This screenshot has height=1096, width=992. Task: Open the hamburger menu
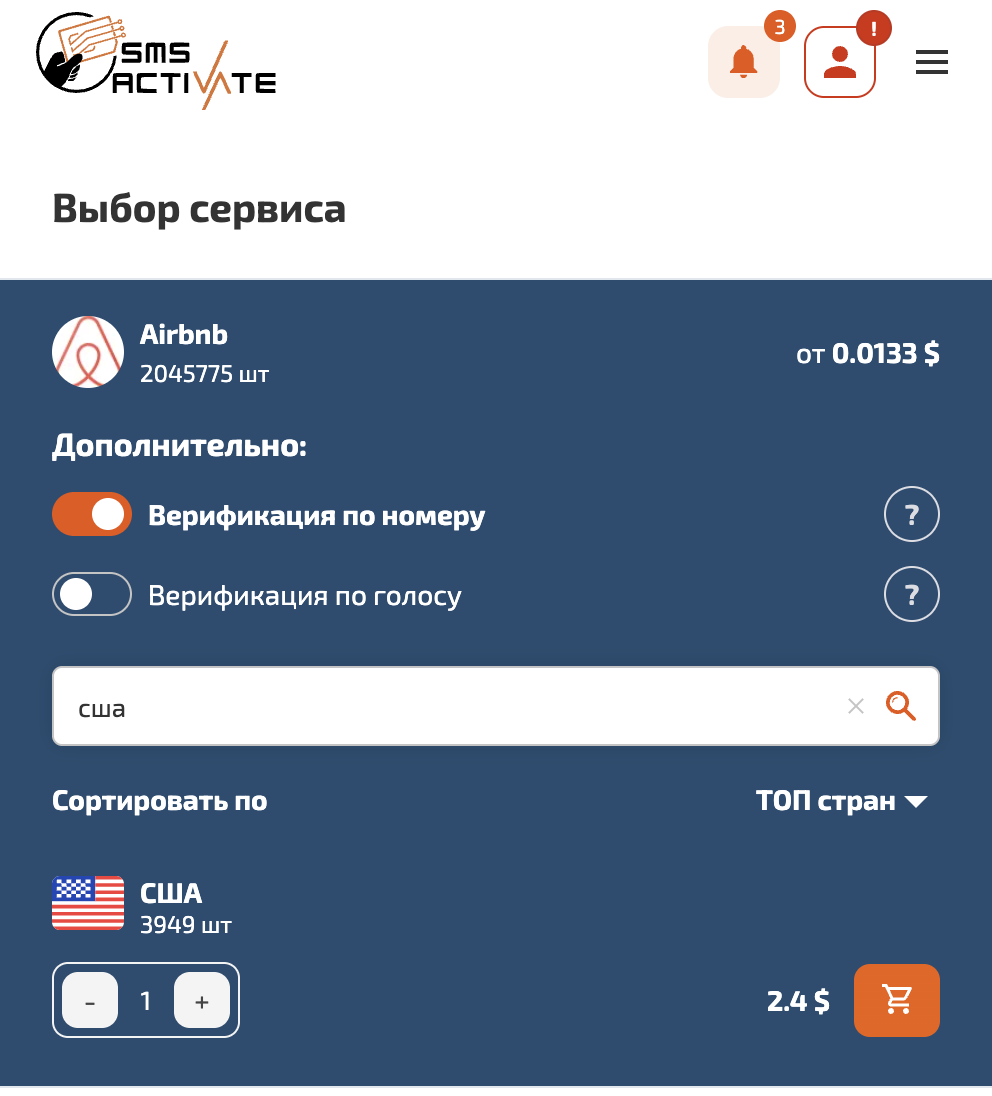[931, 62]
